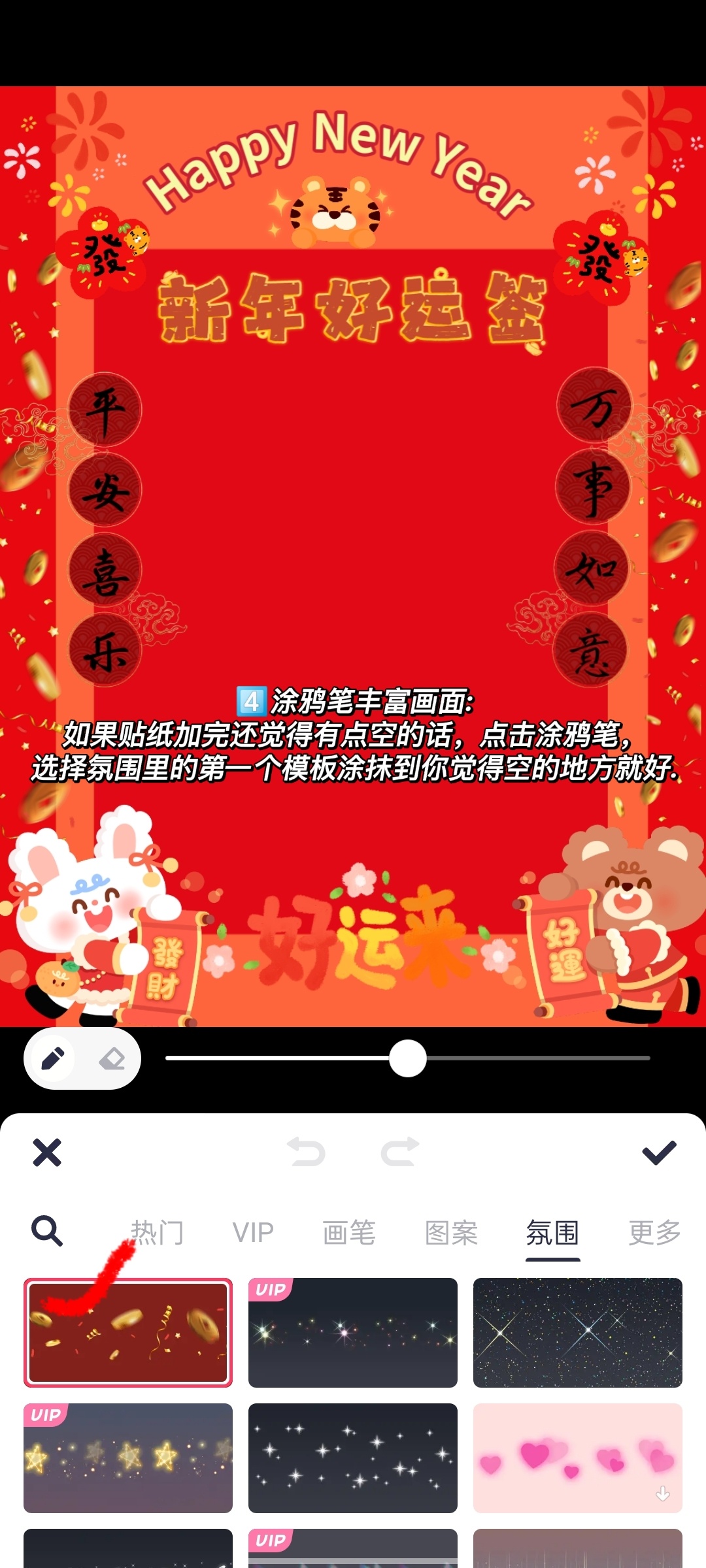
Task: Select the white twinkle stars brush
Action: coord(353,1458)
